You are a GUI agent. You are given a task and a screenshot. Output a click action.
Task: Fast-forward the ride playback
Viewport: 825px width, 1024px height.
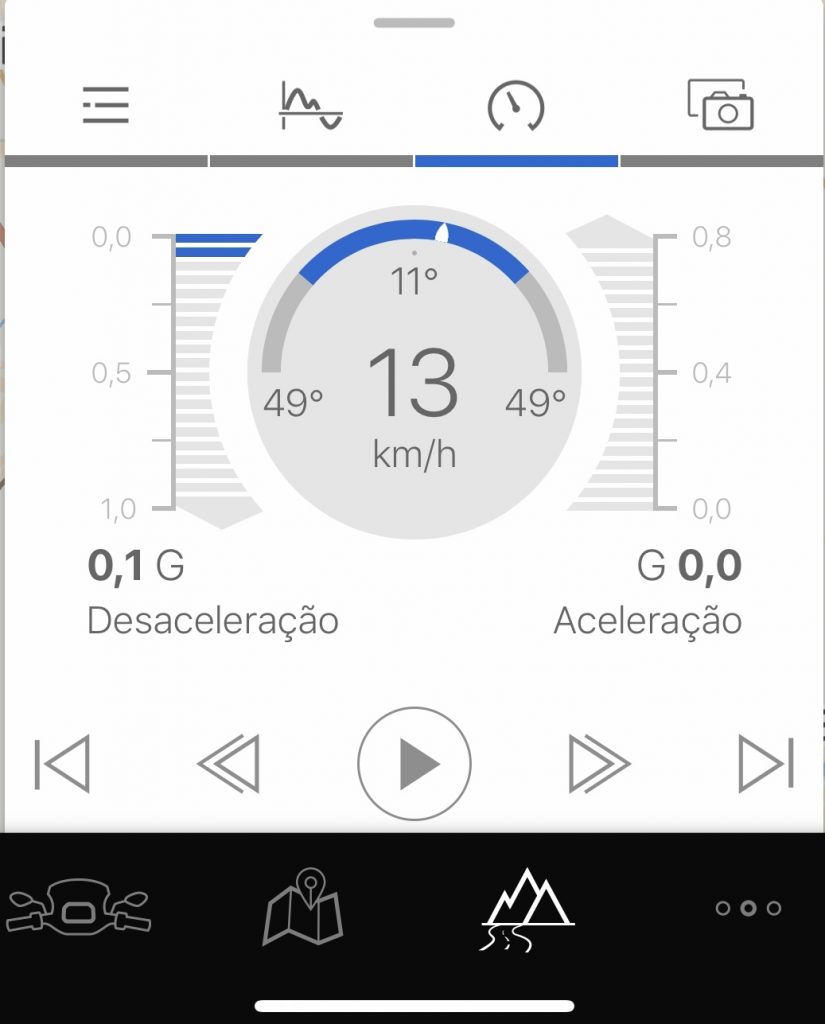[599, 764]
